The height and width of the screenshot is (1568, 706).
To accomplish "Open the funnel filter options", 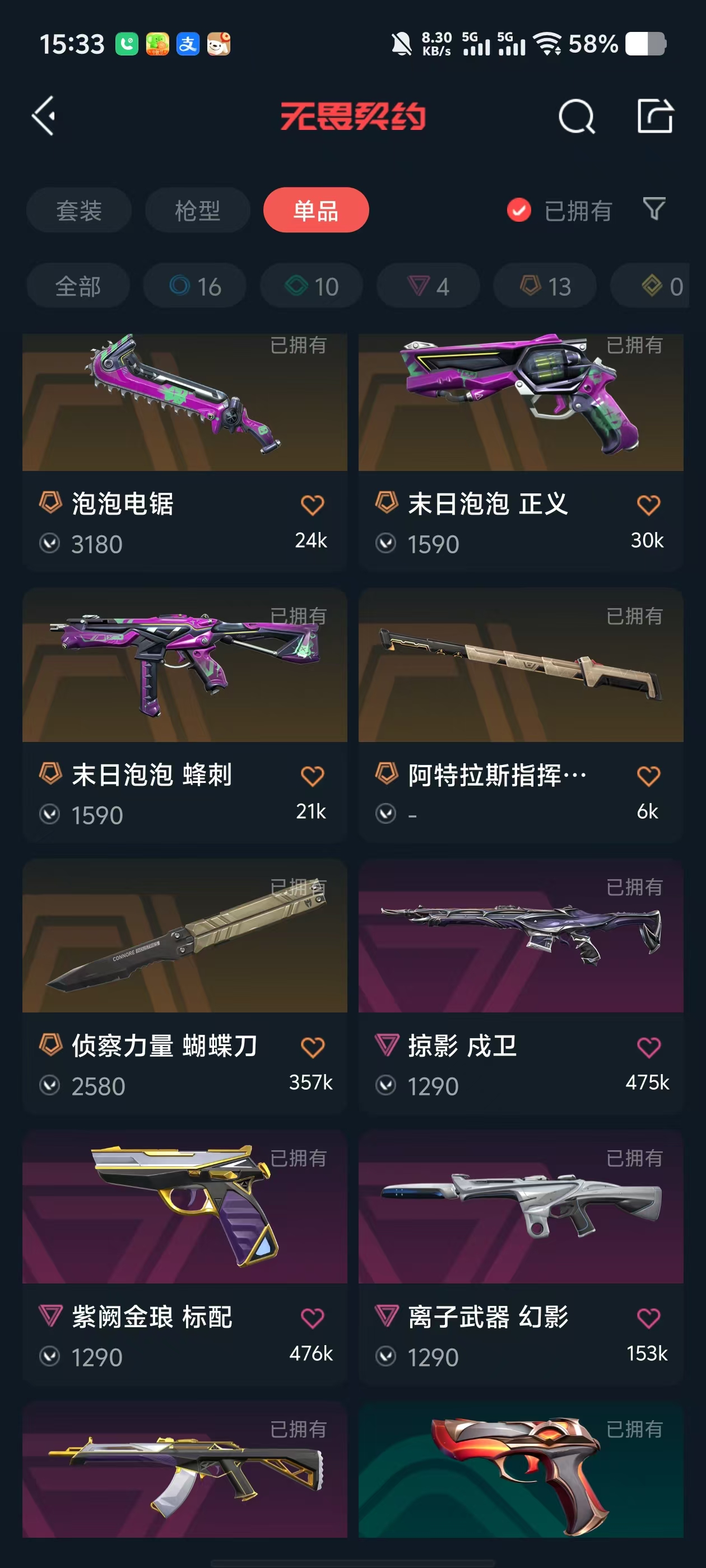I will (654, 209).
